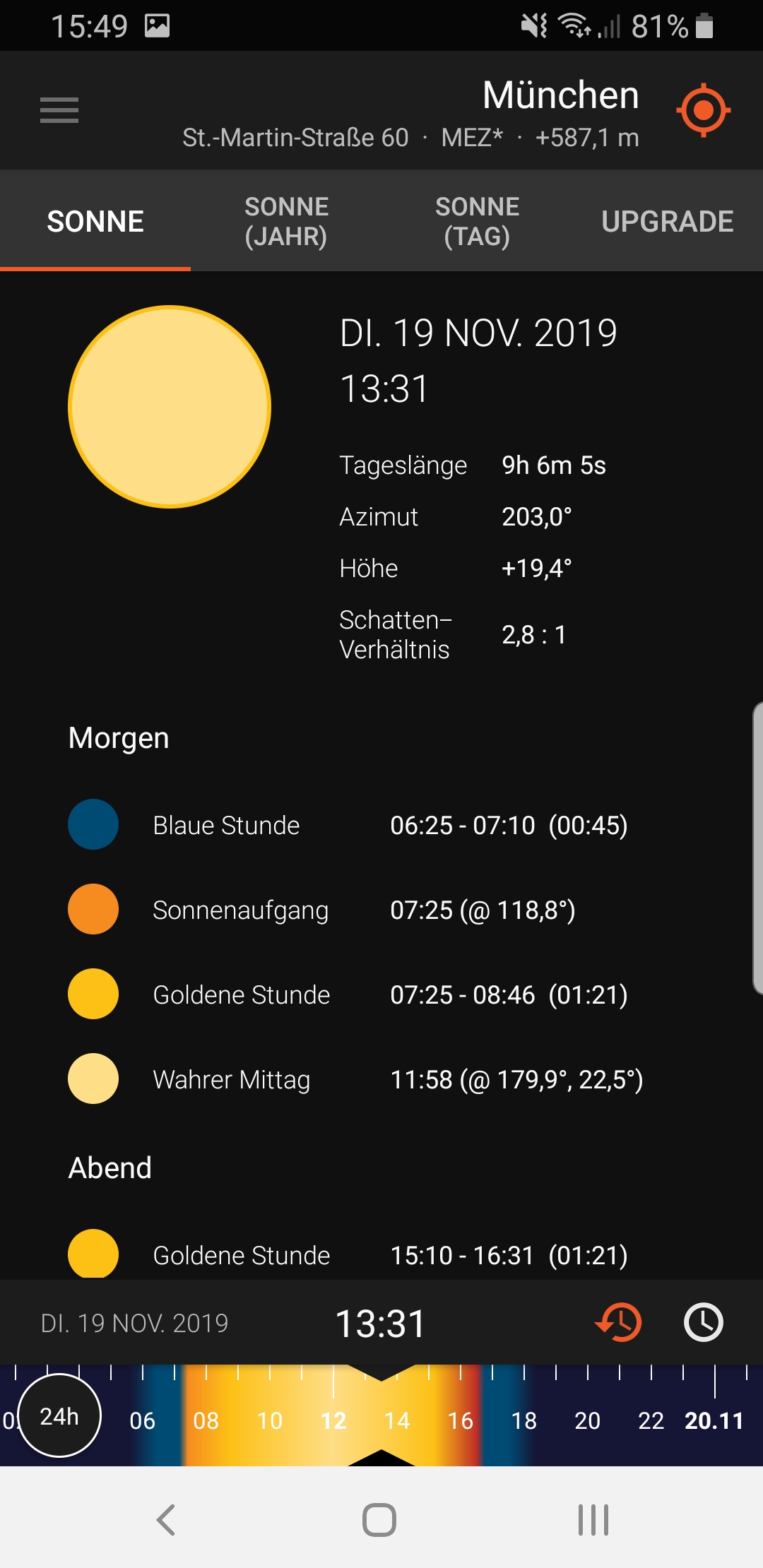Screen dimensions: 763x1568
Task: Open recent apps from navigation bar
Action: [x=593, y=1520]
